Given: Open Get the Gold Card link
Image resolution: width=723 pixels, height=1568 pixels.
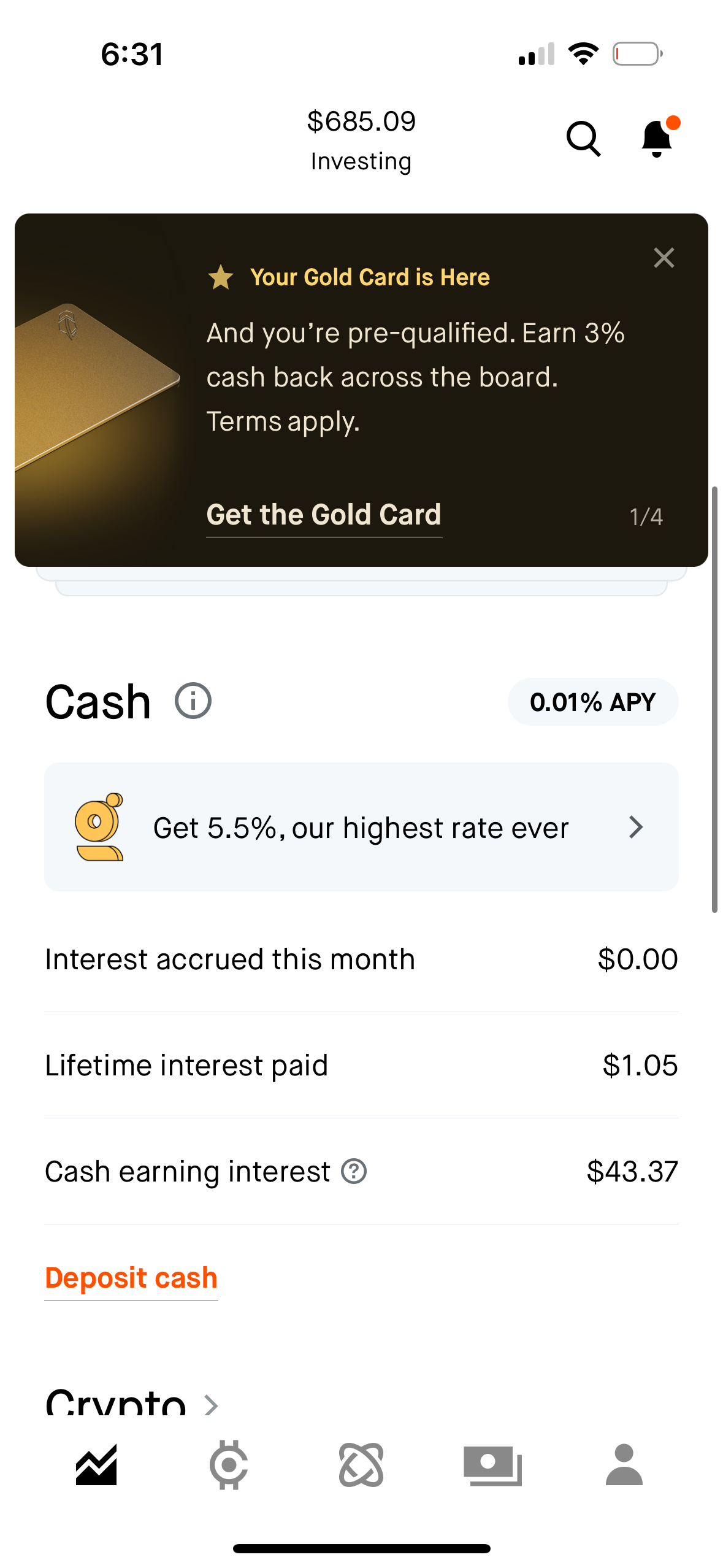Looking at the screenshot, I should pos(324,514).
